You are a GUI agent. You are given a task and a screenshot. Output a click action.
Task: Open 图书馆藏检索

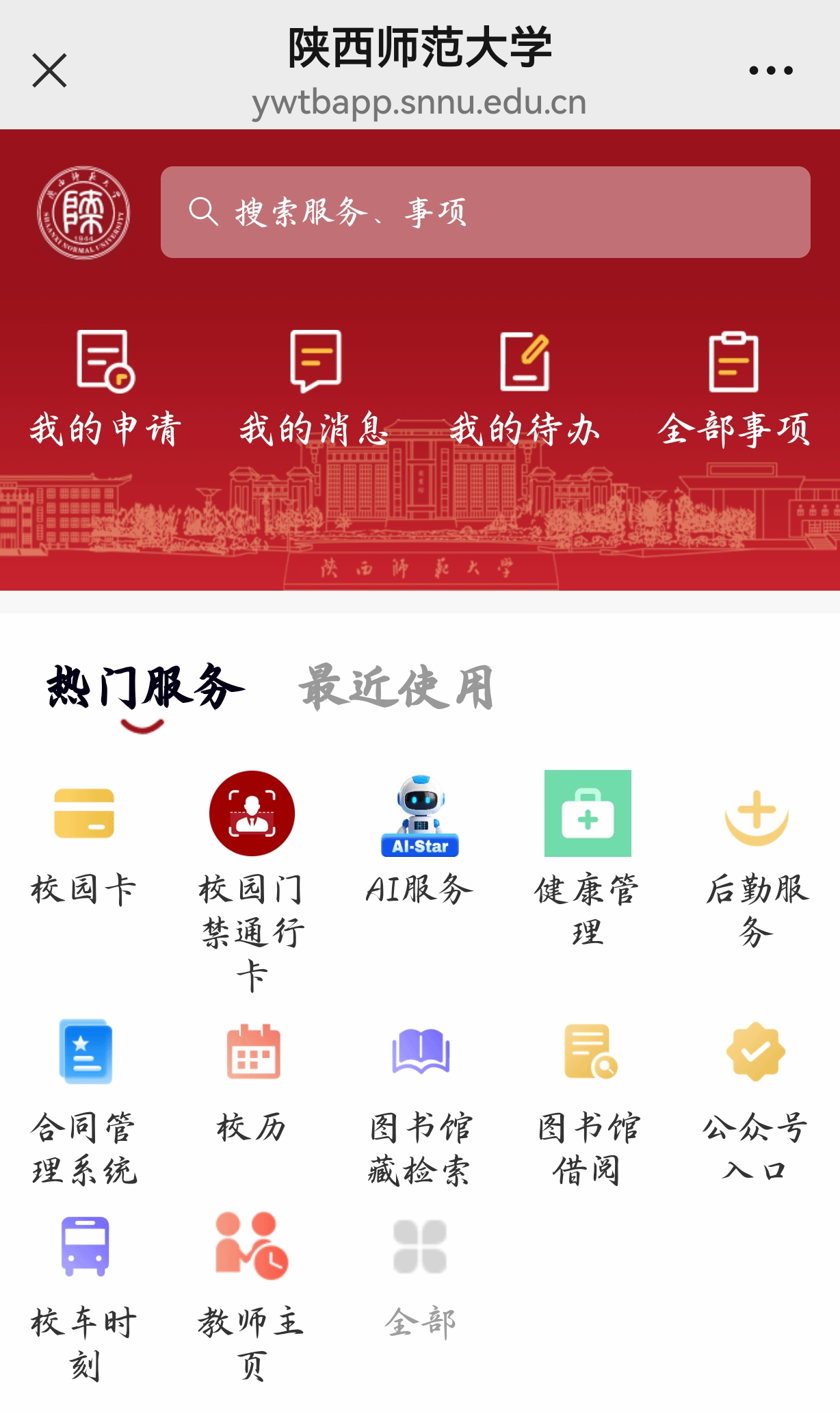[420, 1095]
